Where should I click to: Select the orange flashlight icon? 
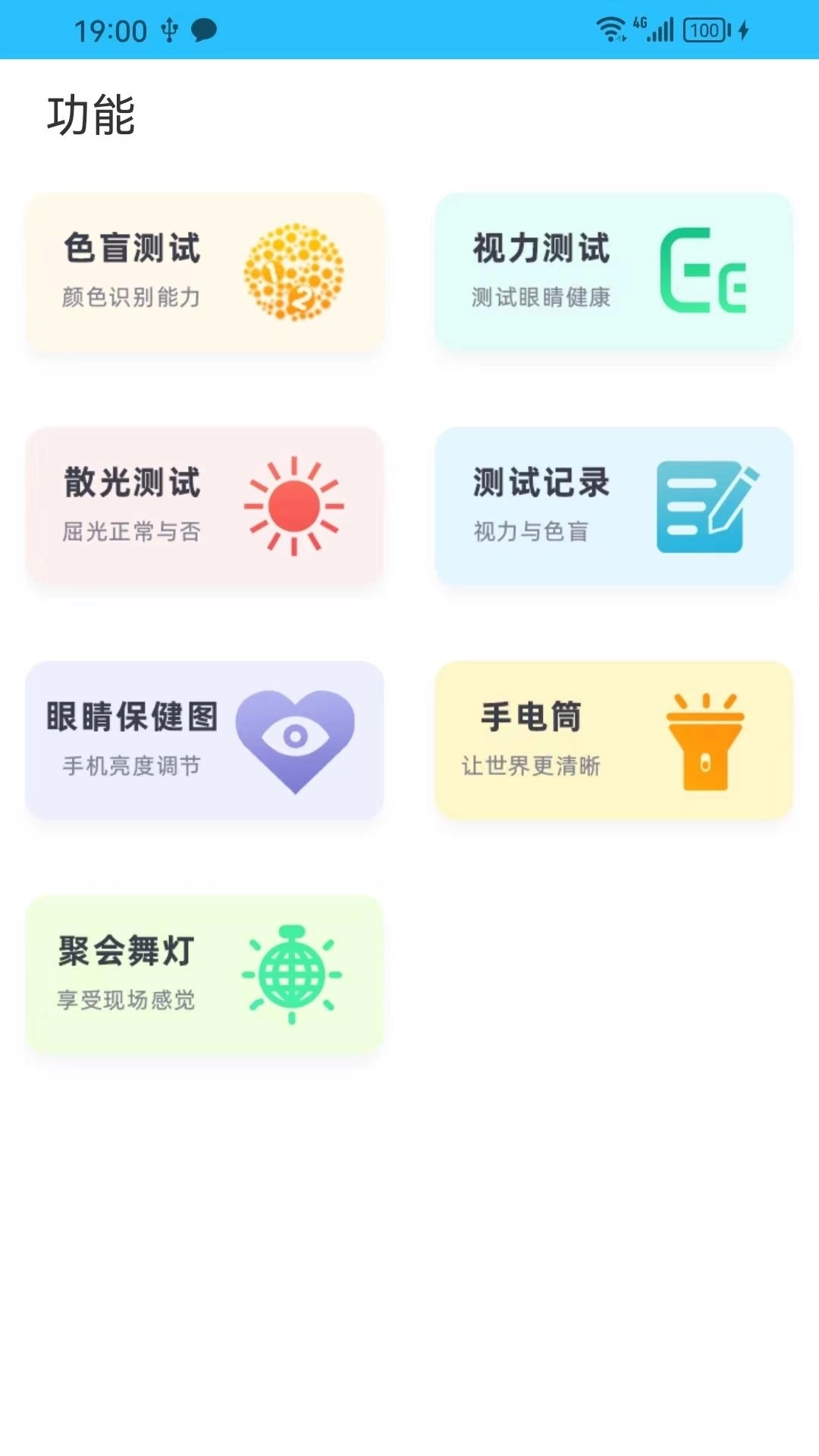coord(705,739)
